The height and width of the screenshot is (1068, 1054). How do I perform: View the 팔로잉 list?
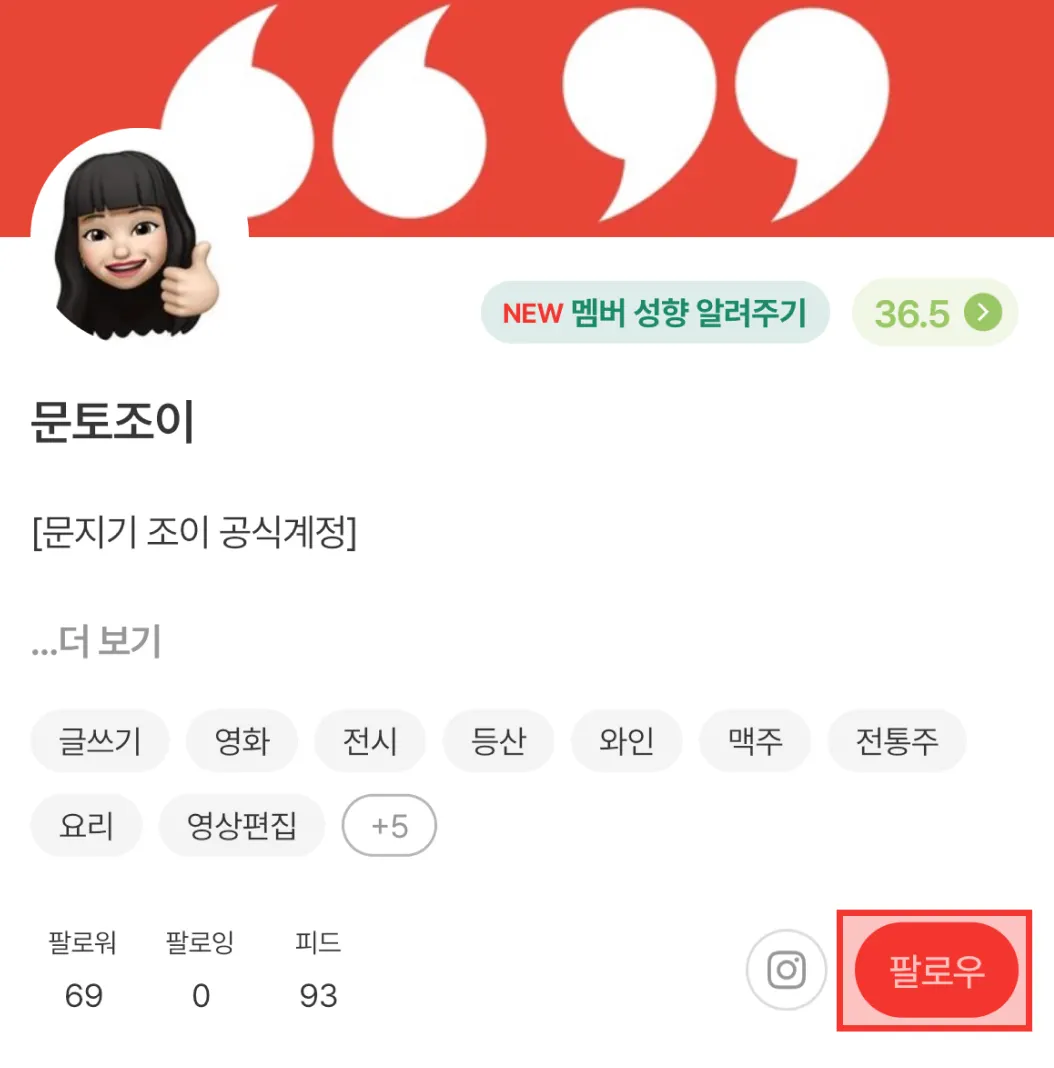(200, 970)
